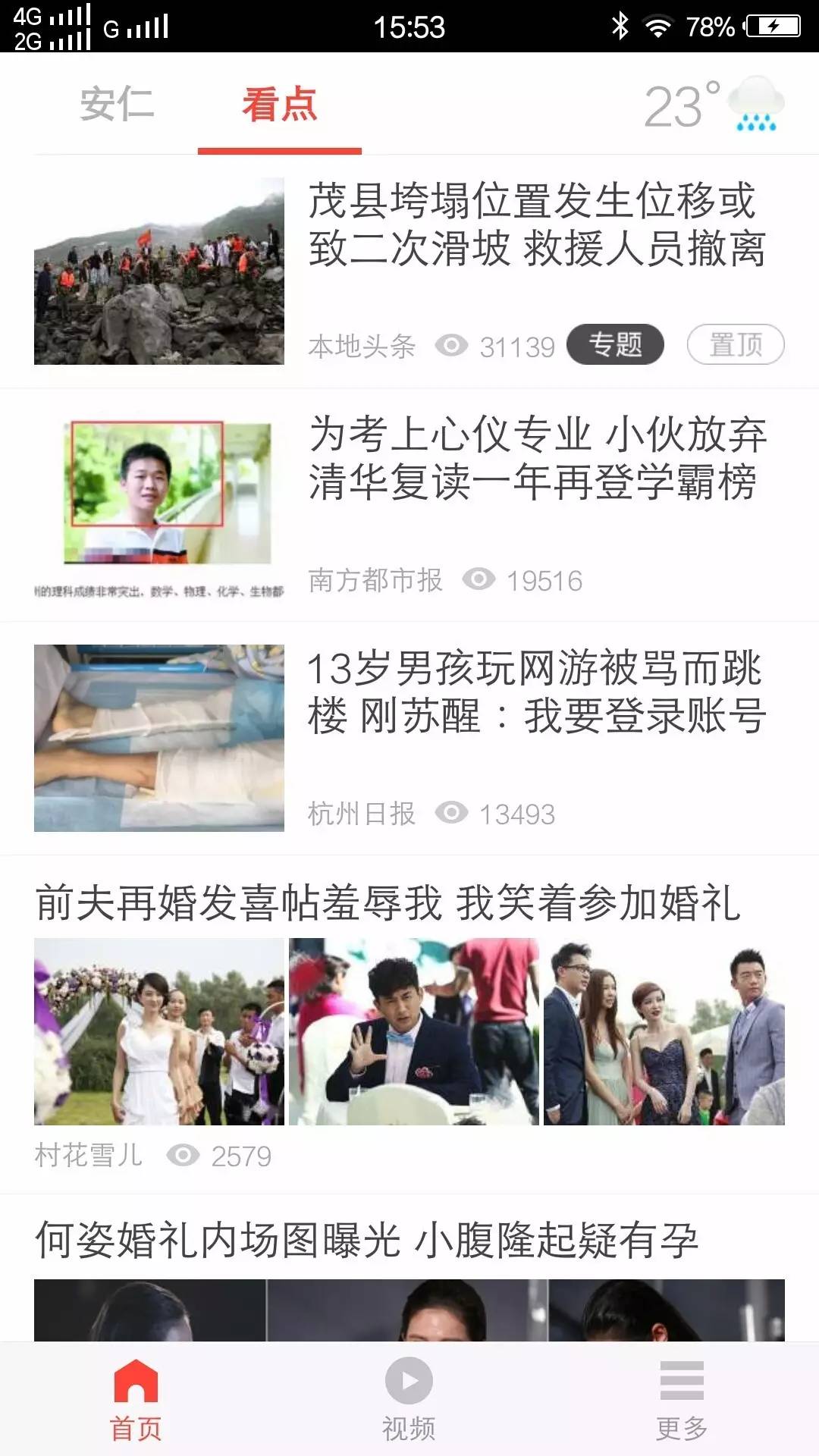Switch to the 视频 tab

[409, 1400]
